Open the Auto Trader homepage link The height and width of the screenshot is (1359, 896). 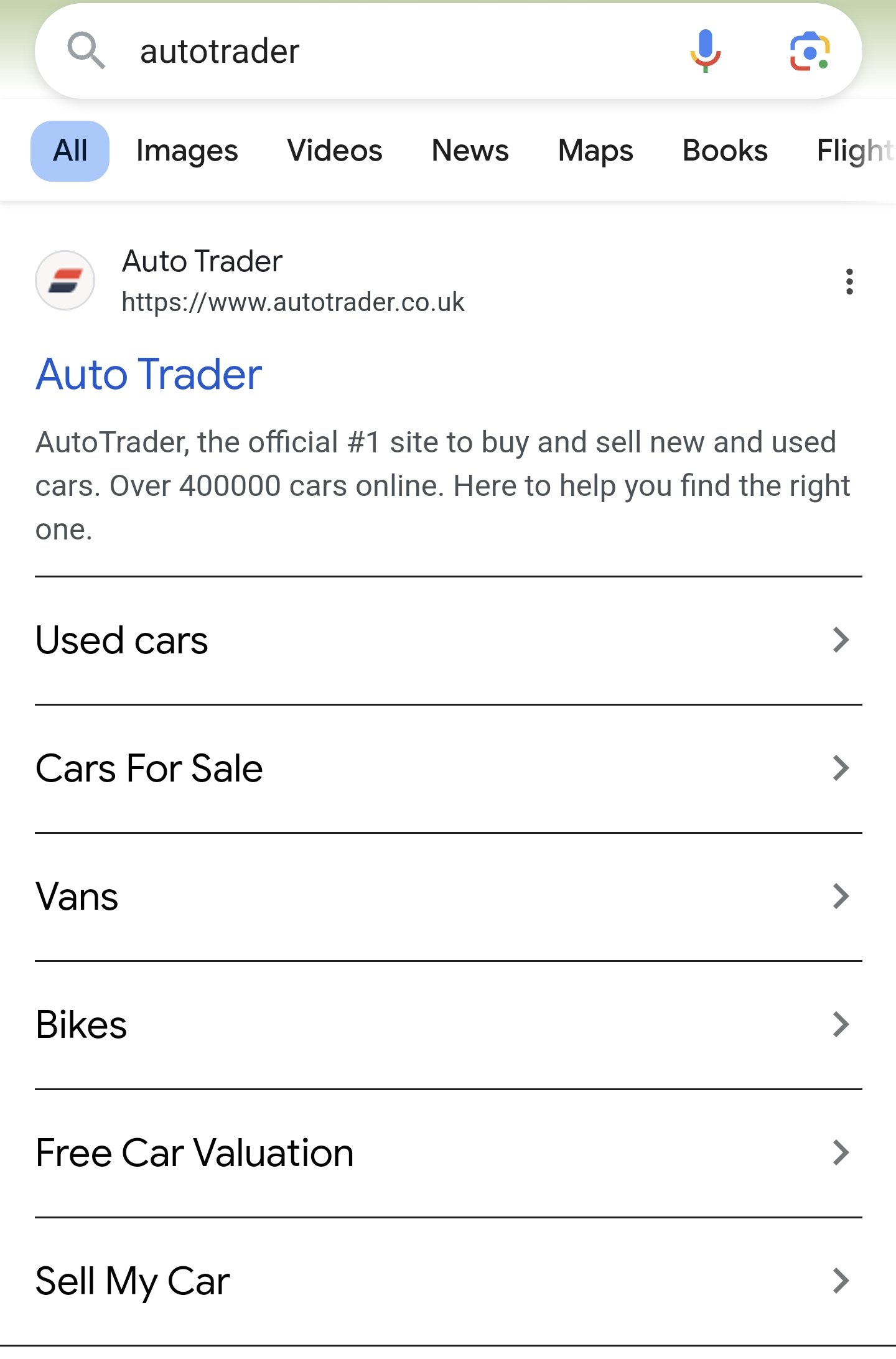(148, 373)
